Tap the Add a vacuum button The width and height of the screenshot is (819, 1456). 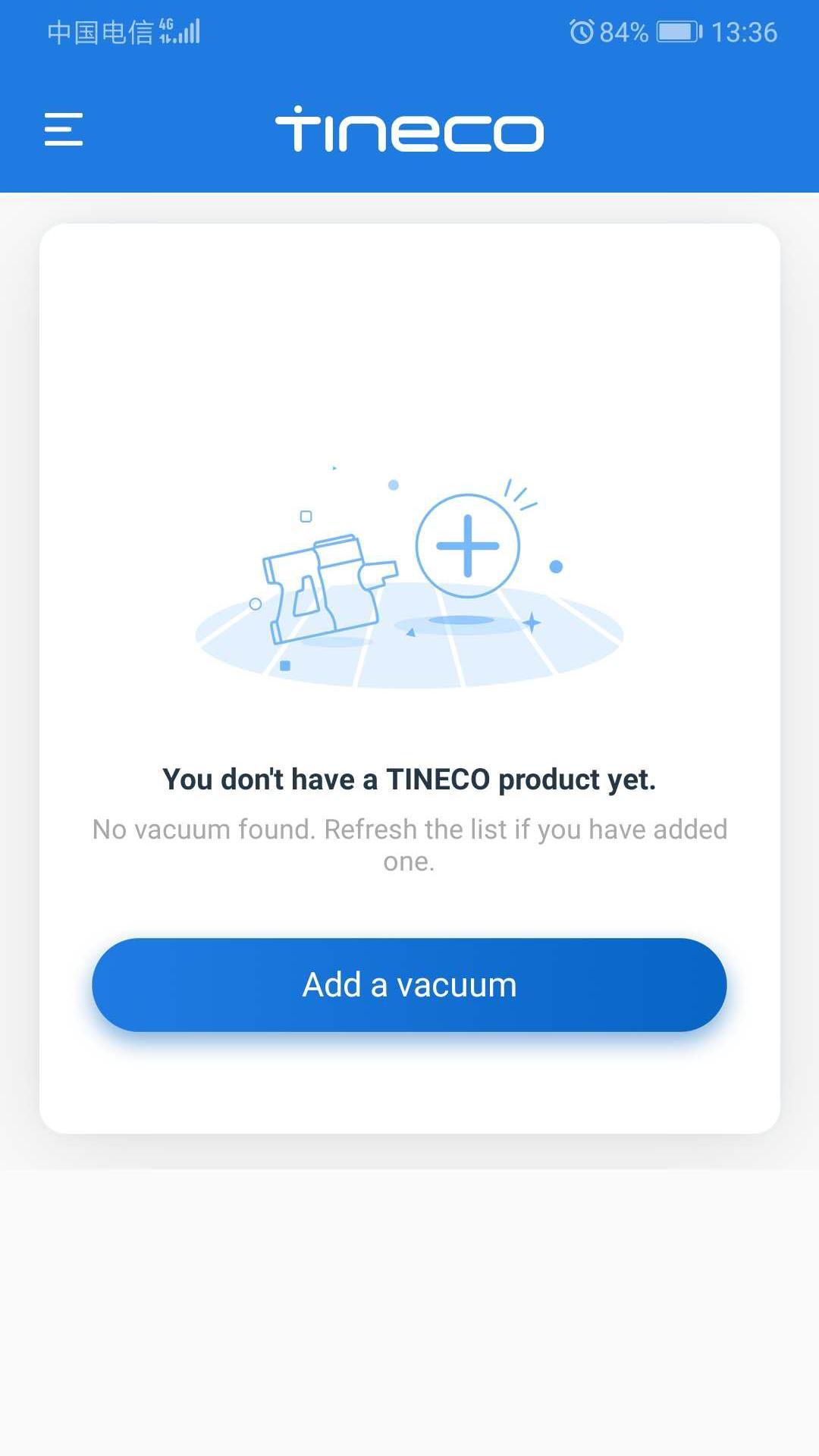point(409,984)
